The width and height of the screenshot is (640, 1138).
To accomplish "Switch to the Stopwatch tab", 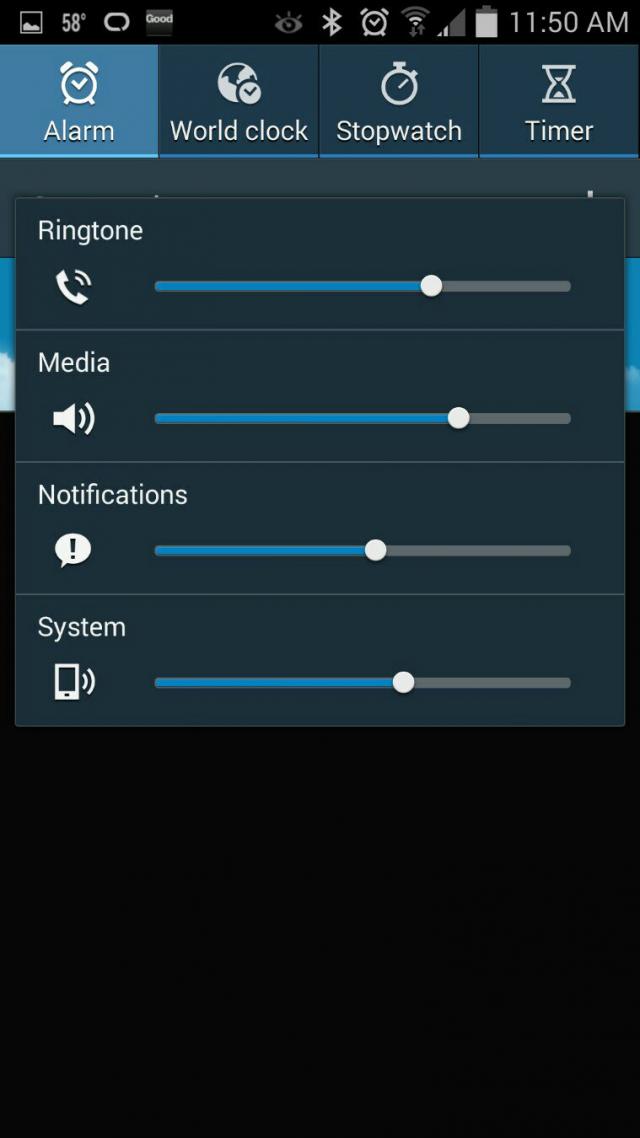I will point(399,101).
